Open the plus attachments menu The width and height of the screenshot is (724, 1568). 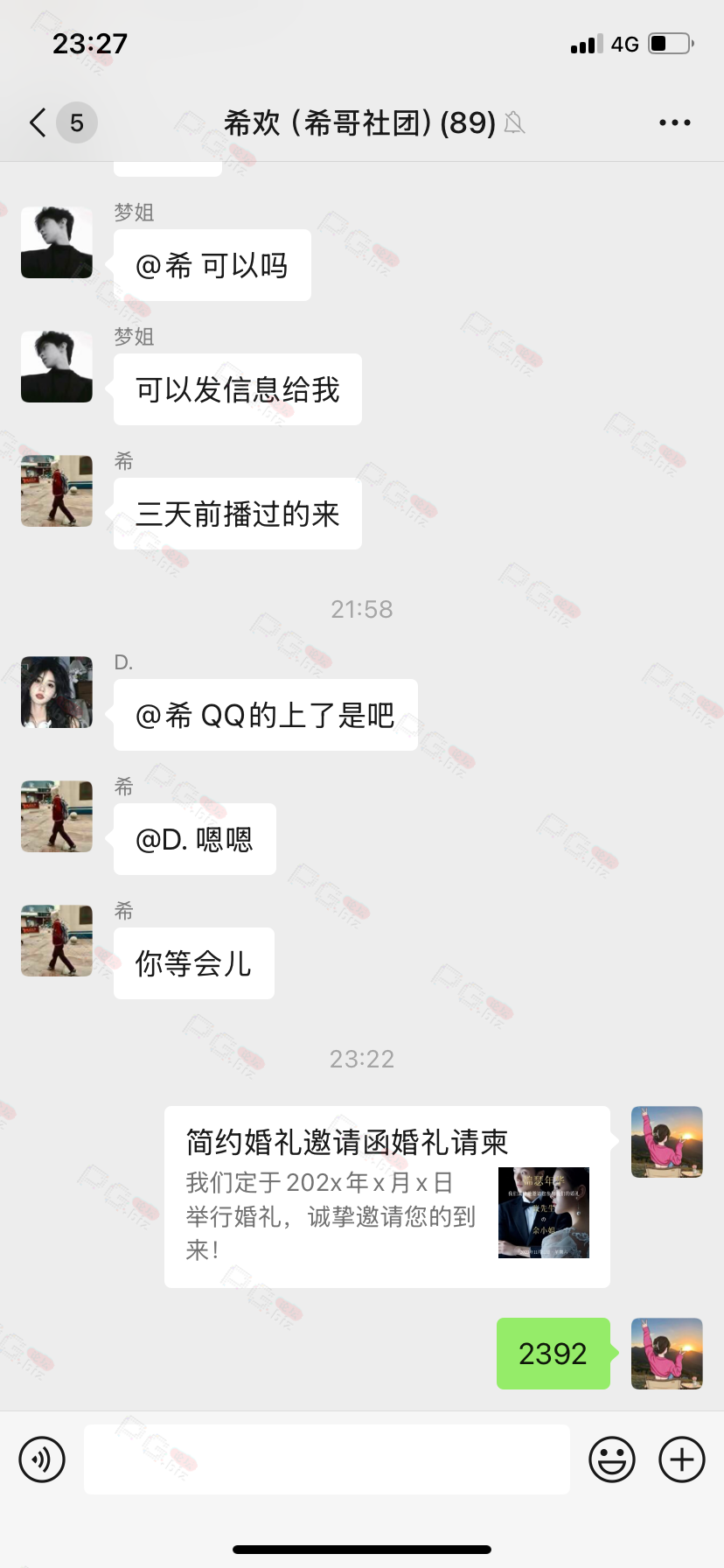[681, 1459]
